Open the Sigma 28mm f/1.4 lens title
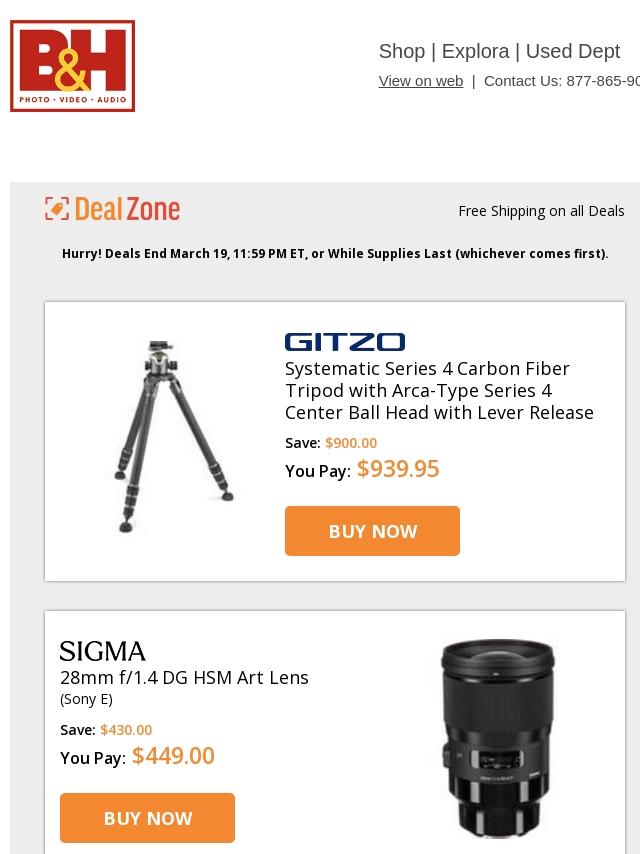 [x=184, y=677]
